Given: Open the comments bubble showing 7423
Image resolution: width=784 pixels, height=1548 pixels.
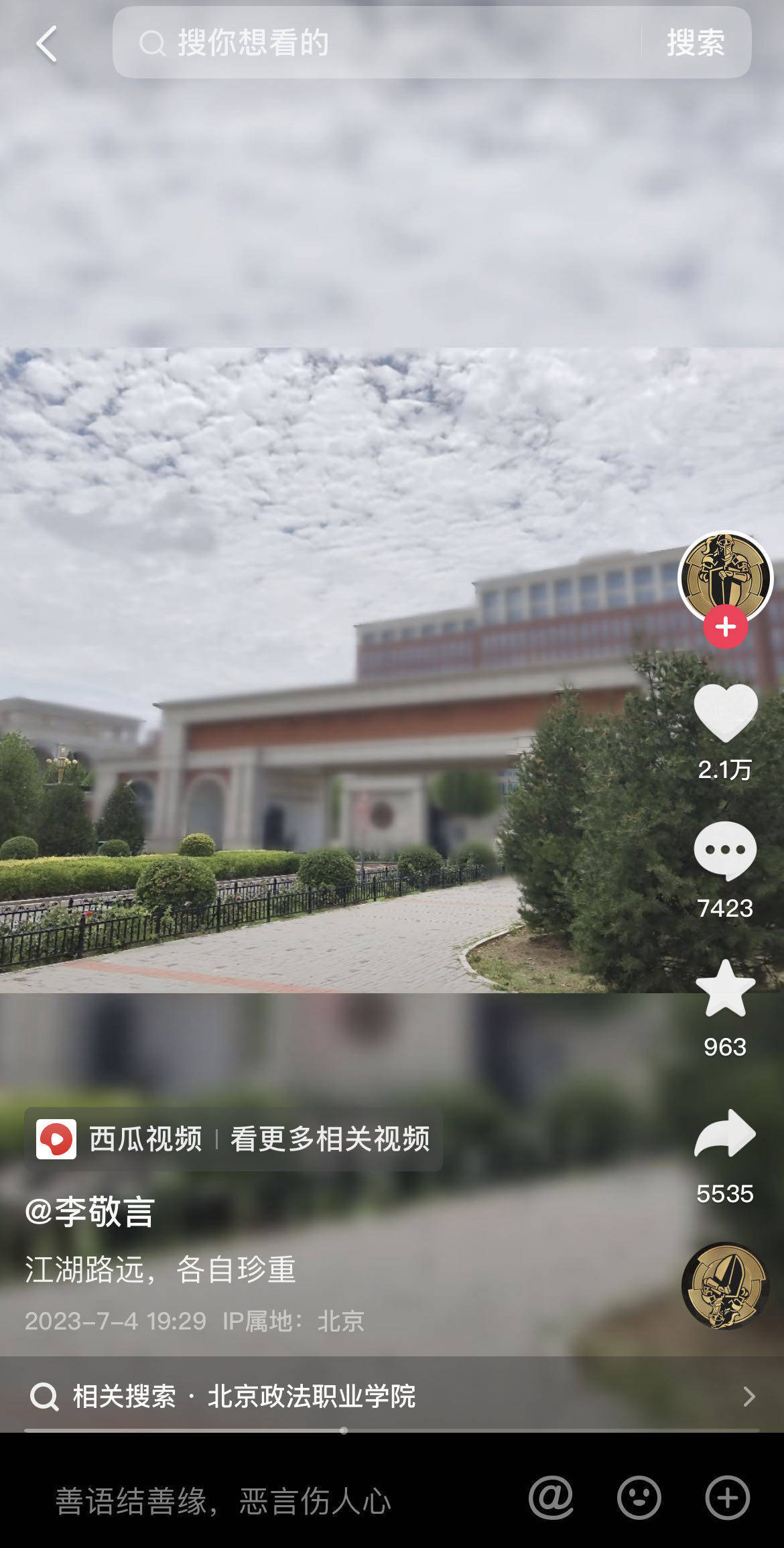Looking at the screenshot, I should pyautogui.click(x=725, y=851).
